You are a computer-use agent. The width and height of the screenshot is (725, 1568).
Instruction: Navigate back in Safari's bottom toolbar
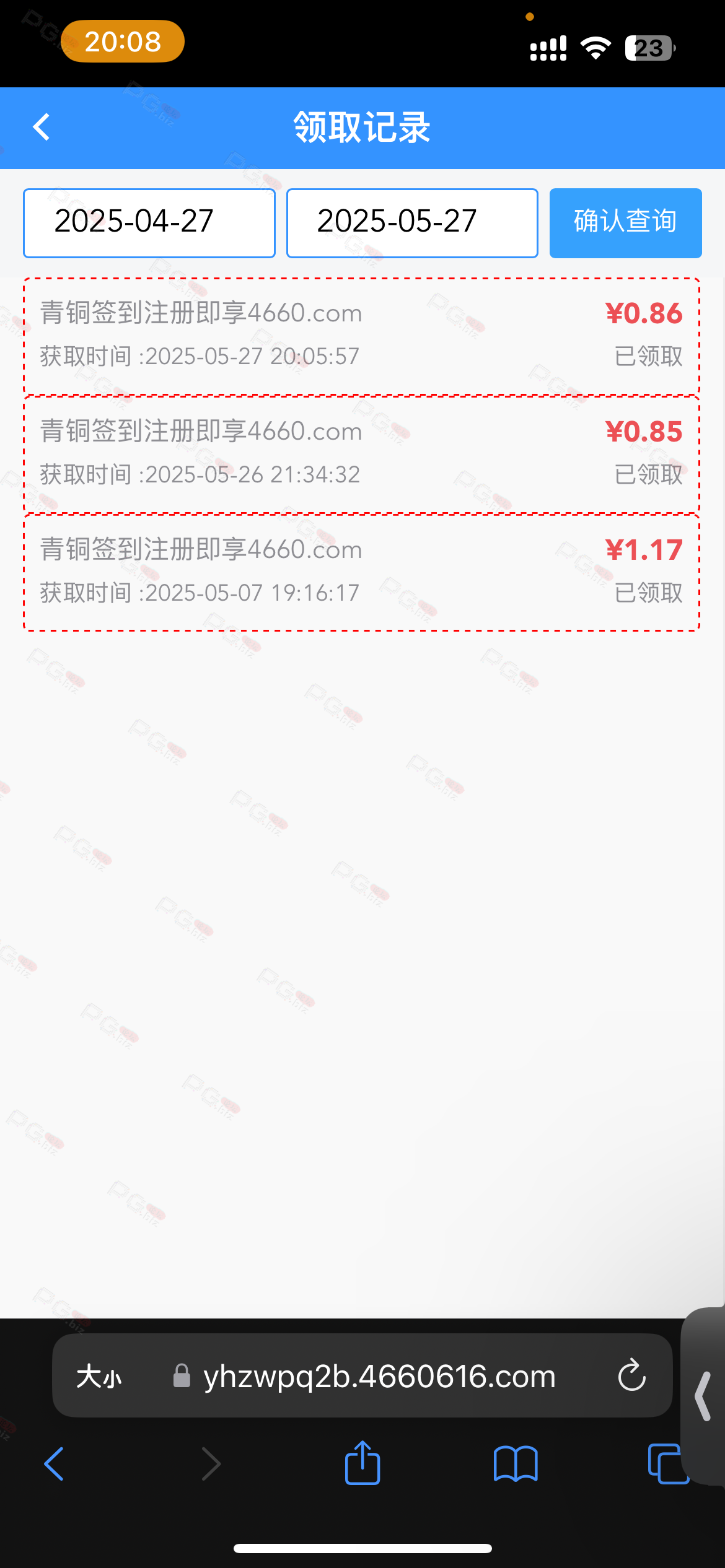pos(54,1464)
